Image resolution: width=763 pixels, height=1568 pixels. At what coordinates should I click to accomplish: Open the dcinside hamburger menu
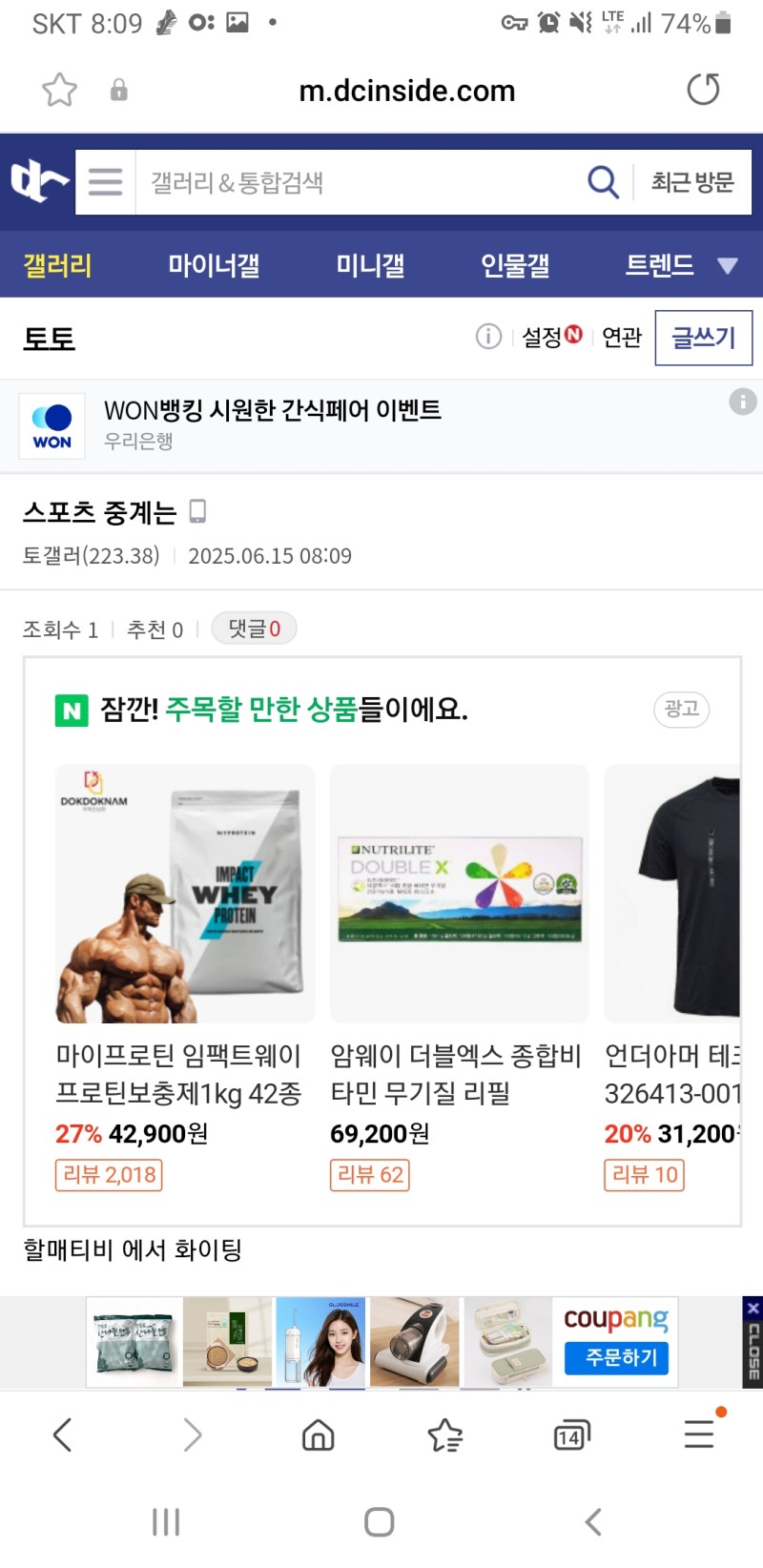pyautogui.click(x=105, y=181)
